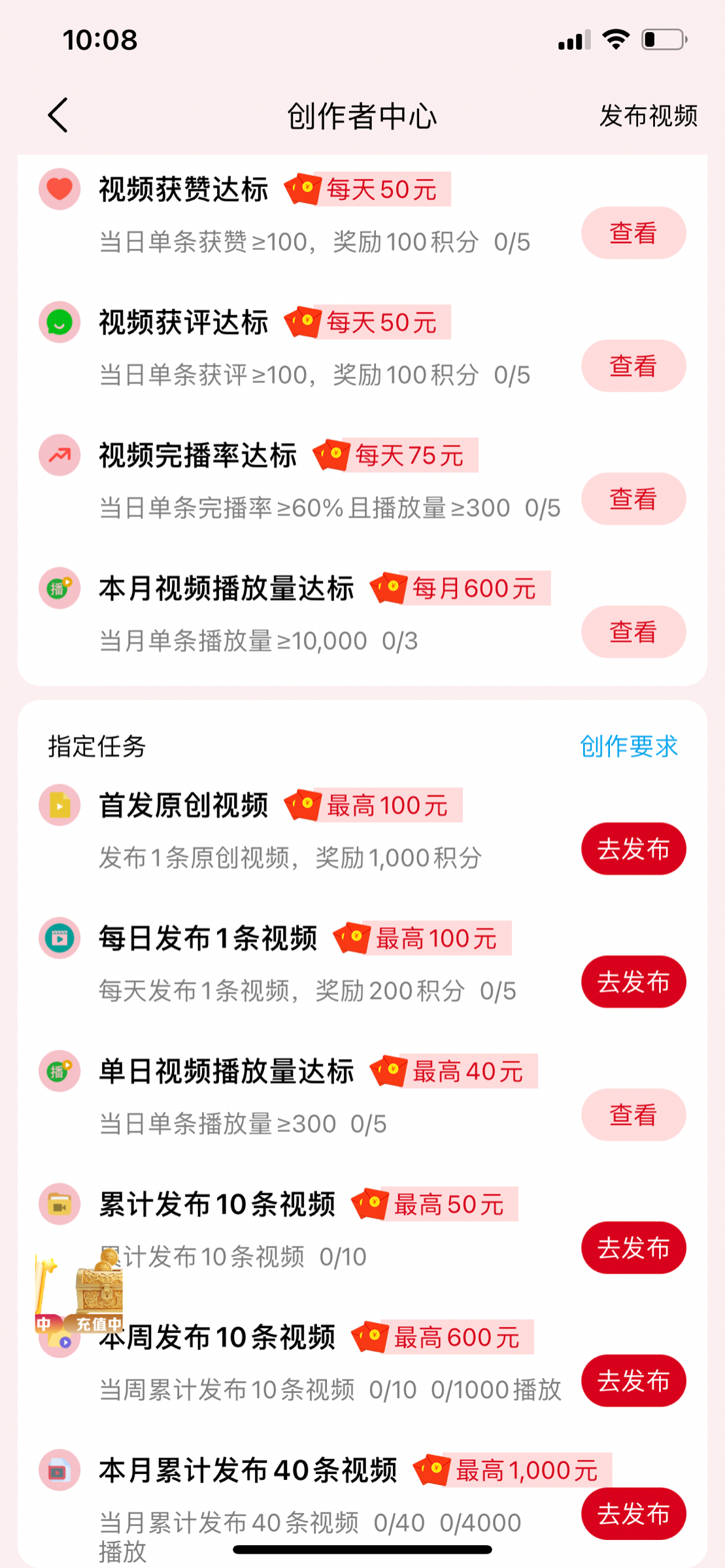725x1568 pixels.
Task: Click the camcorder icon for 每日发布1条视频
Action: pyautogui.click(x=59, y=939)
